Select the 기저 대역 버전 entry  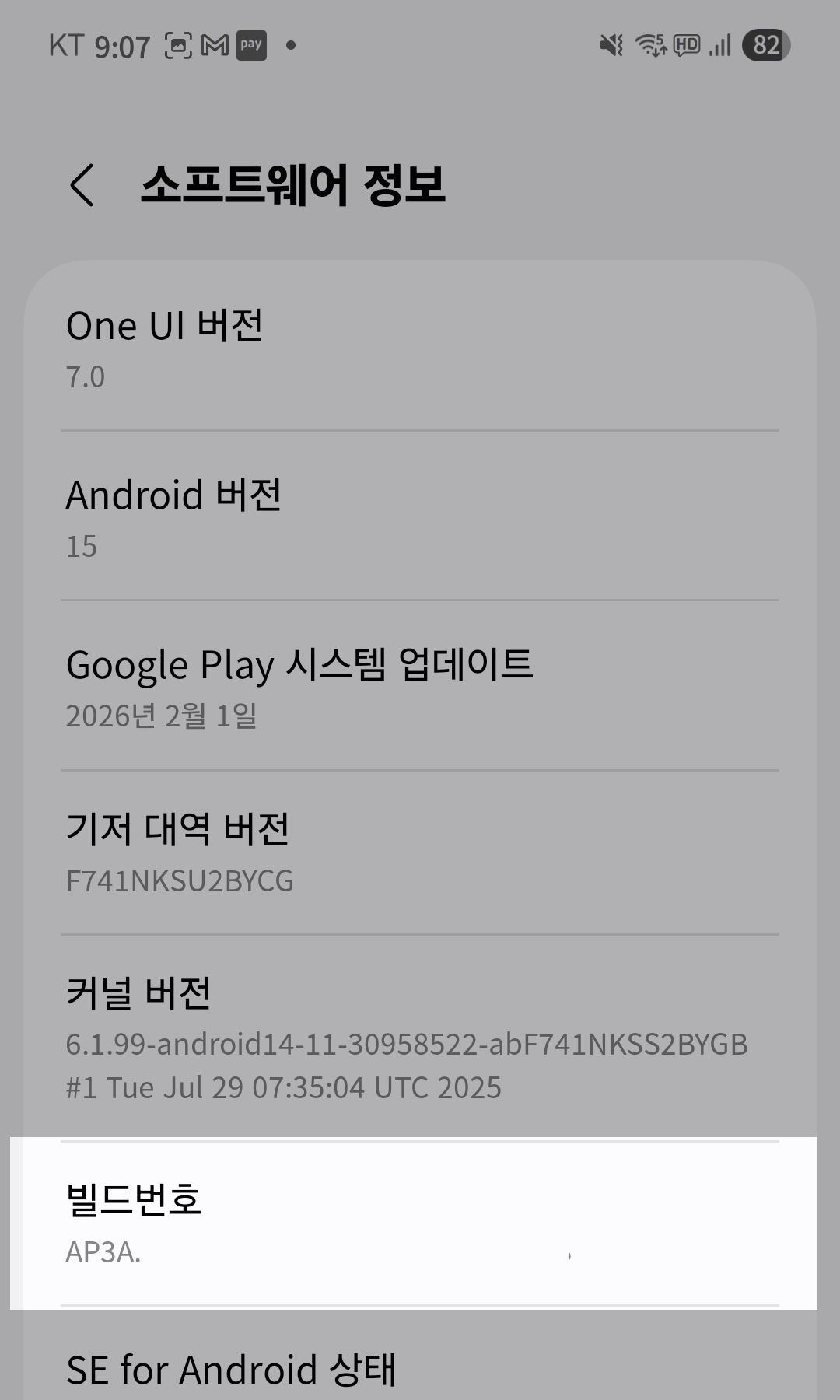pos(420,852)
